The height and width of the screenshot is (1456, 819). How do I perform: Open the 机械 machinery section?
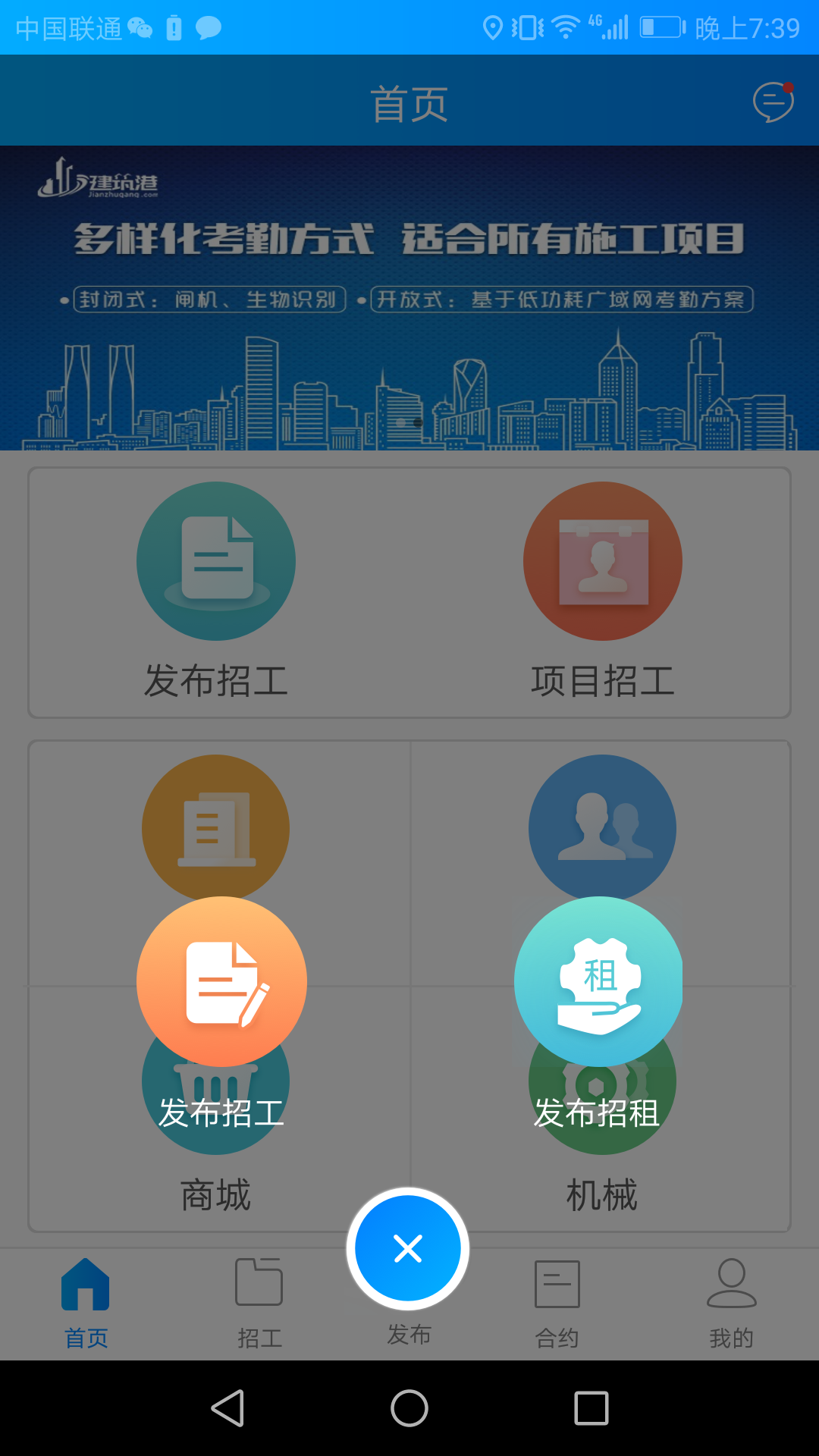601,1196
